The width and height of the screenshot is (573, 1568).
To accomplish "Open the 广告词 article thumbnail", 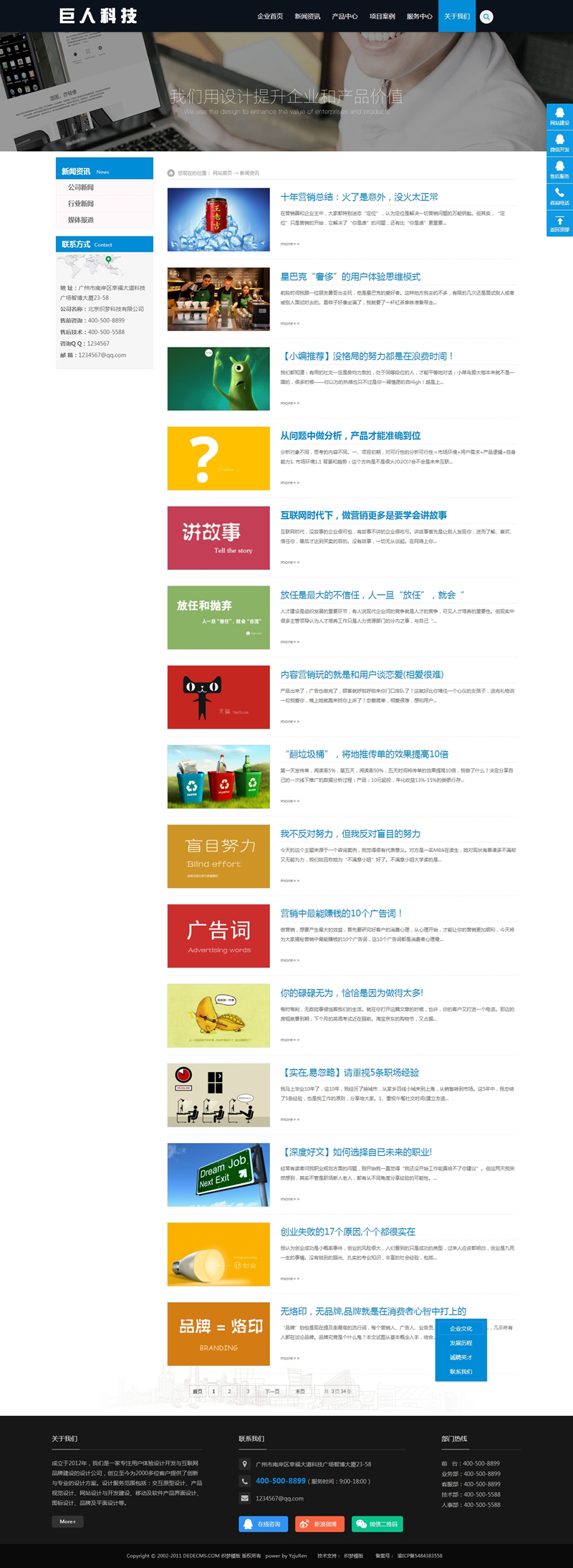I will tap(218, 935).
